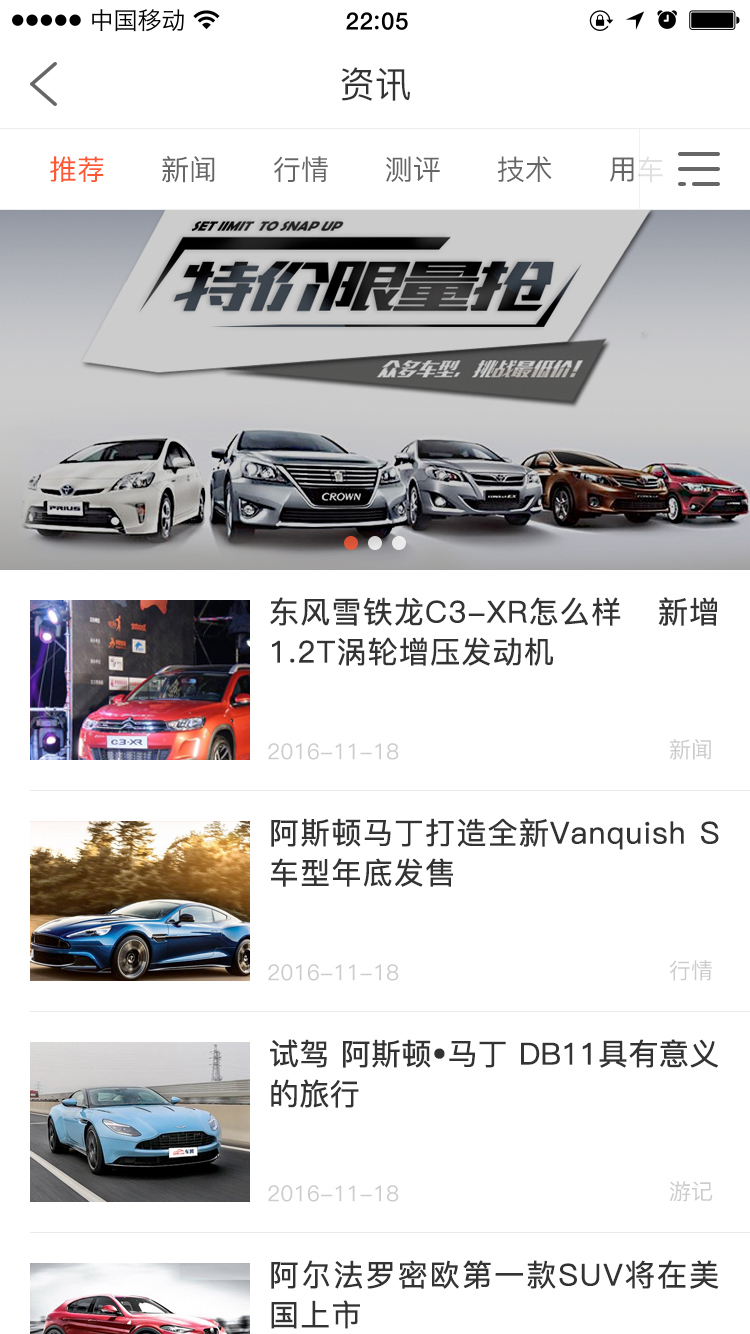Viewport: 750px width, 1334px height.
Task: Tap the back arrow to return
Action: coord(42,84)
